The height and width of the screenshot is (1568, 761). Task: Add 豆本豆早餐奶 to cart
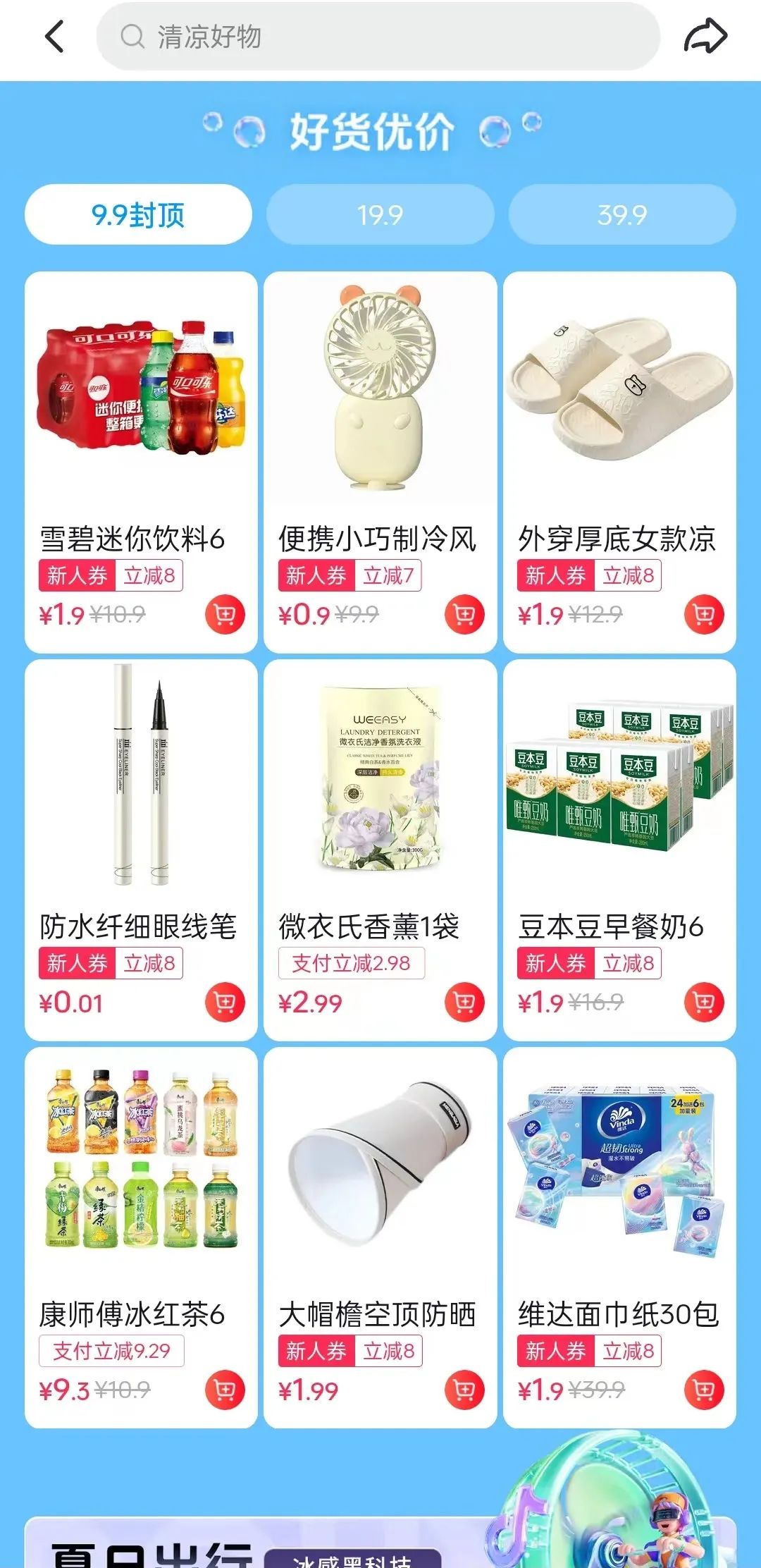pos(704,1002)
